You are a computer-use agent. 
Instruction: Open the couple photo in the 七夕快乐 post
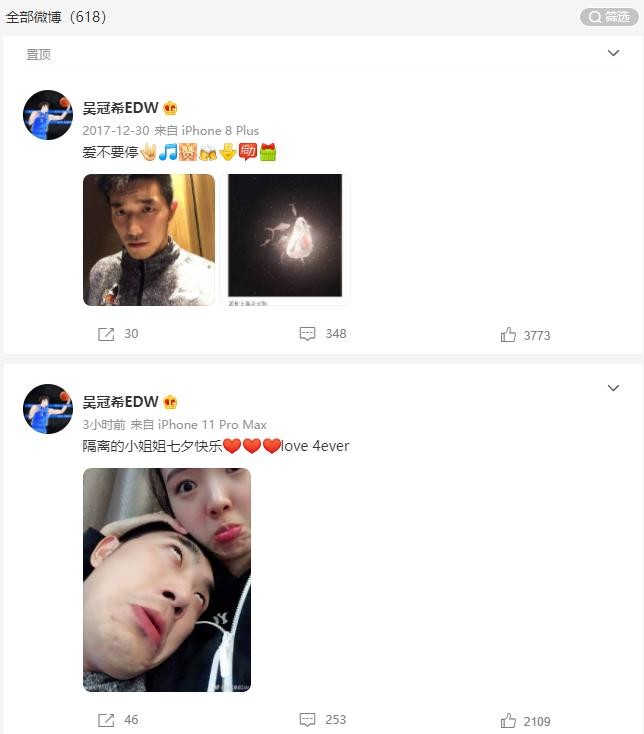167,580
